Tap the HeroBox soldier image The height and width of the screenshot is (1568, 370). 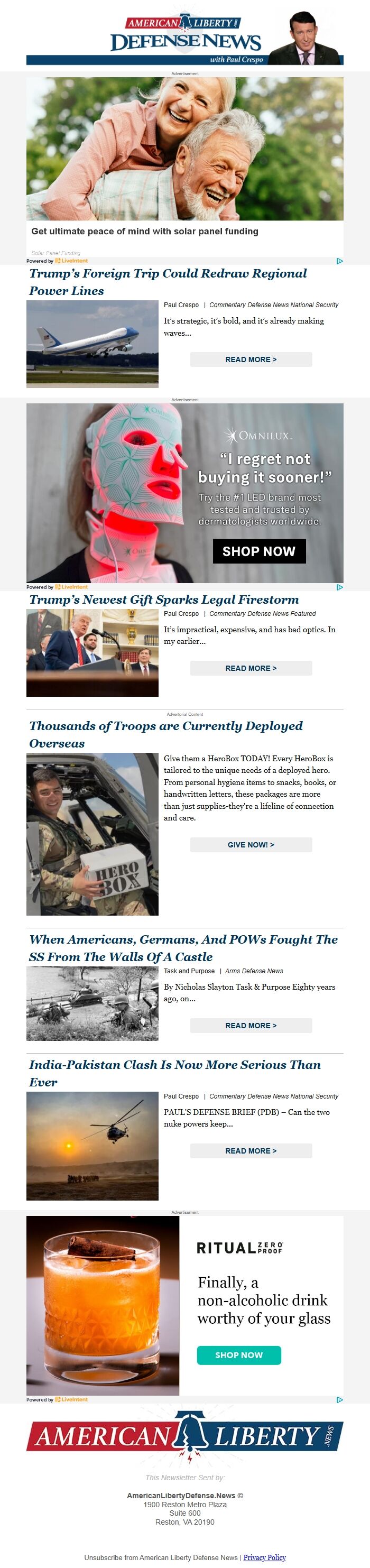click(92, 834)
